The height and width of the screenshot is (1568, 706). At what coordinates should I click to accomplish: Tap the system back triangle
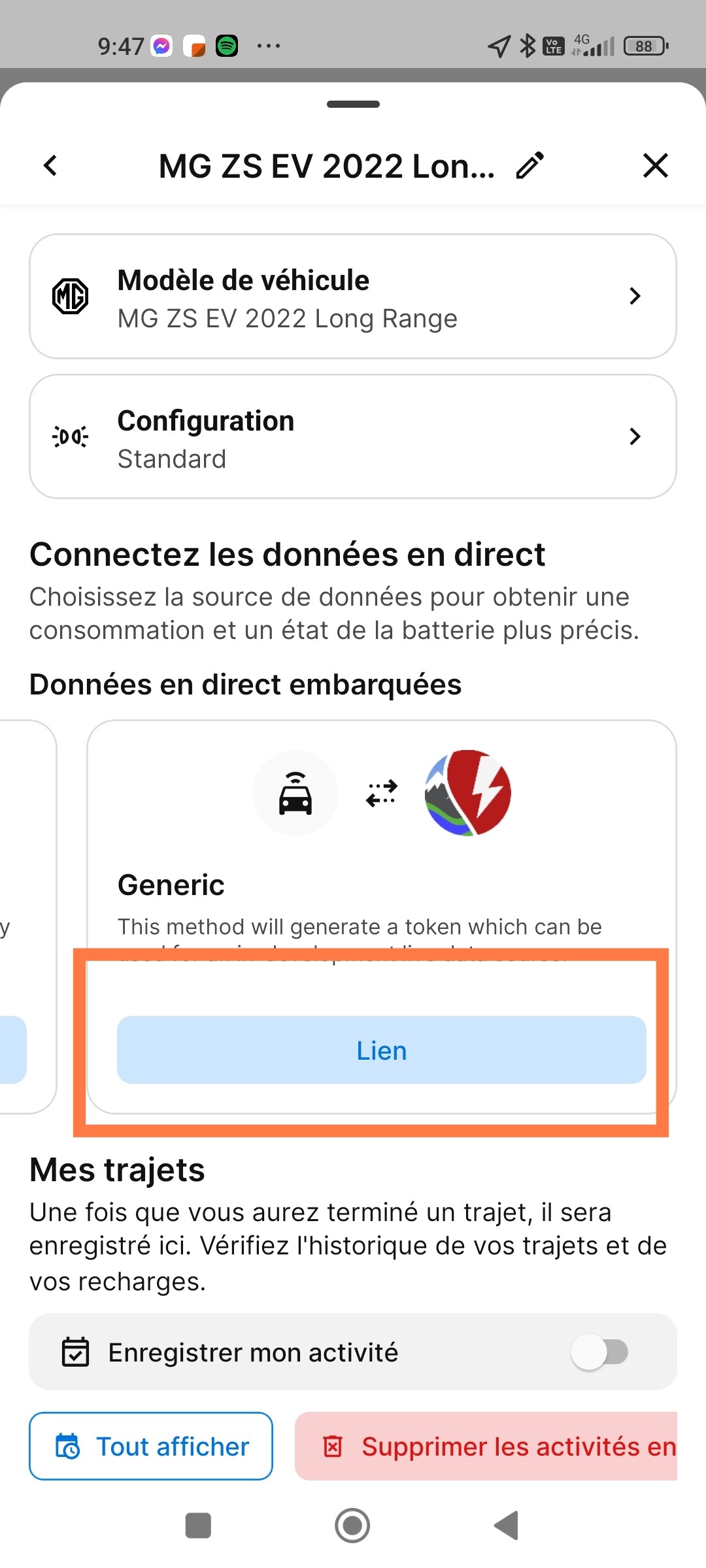coord(507,1526)
